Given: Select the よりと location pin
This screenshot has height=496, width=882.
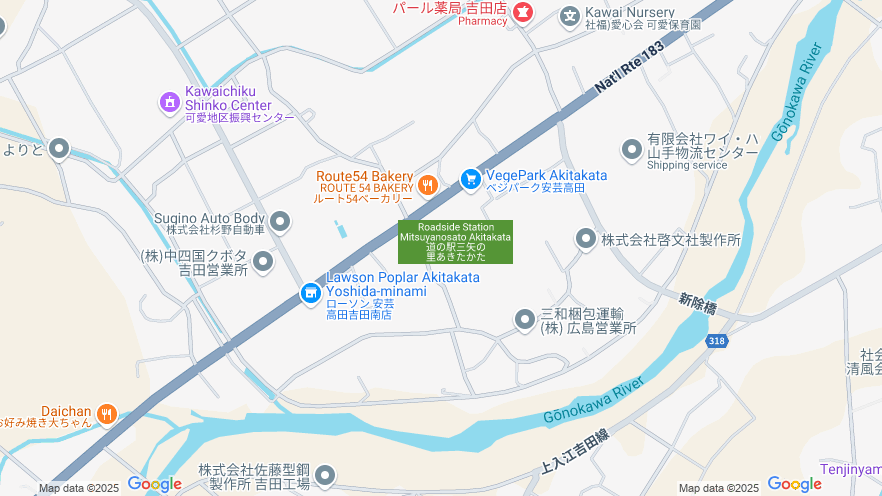Looking at the screenshot, I should [x=59, y=150].
